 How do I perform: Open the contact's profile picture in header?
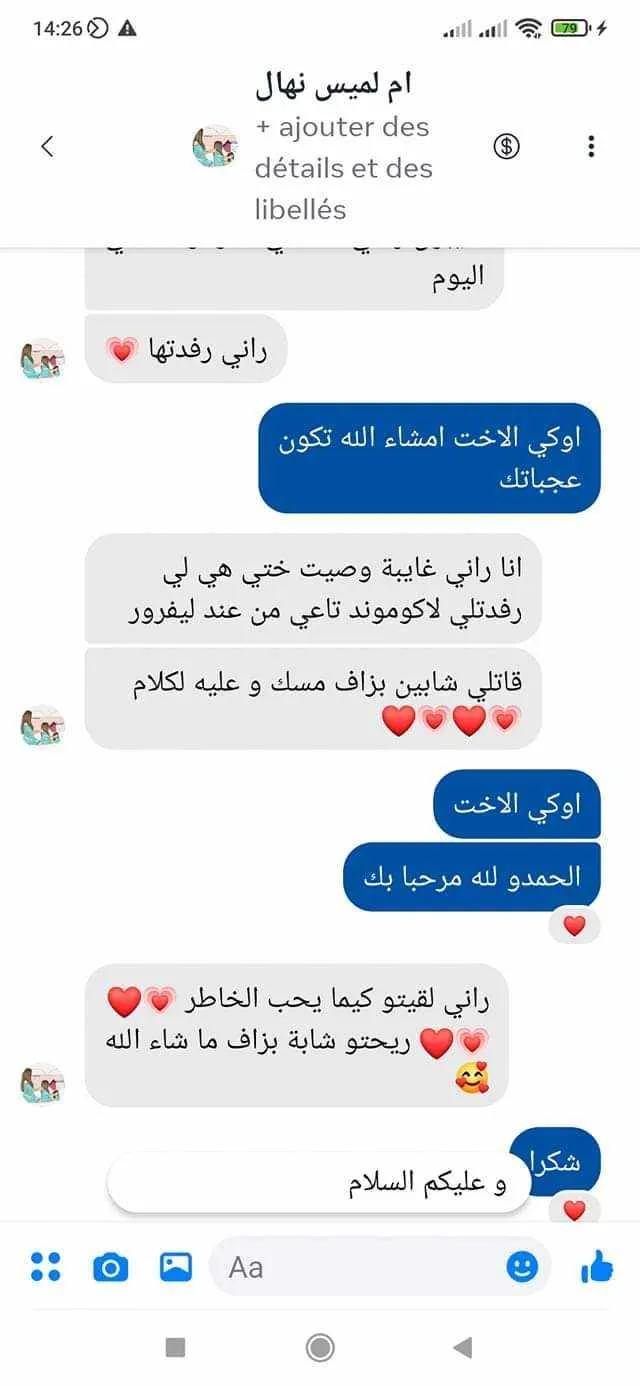pos(214,147)
